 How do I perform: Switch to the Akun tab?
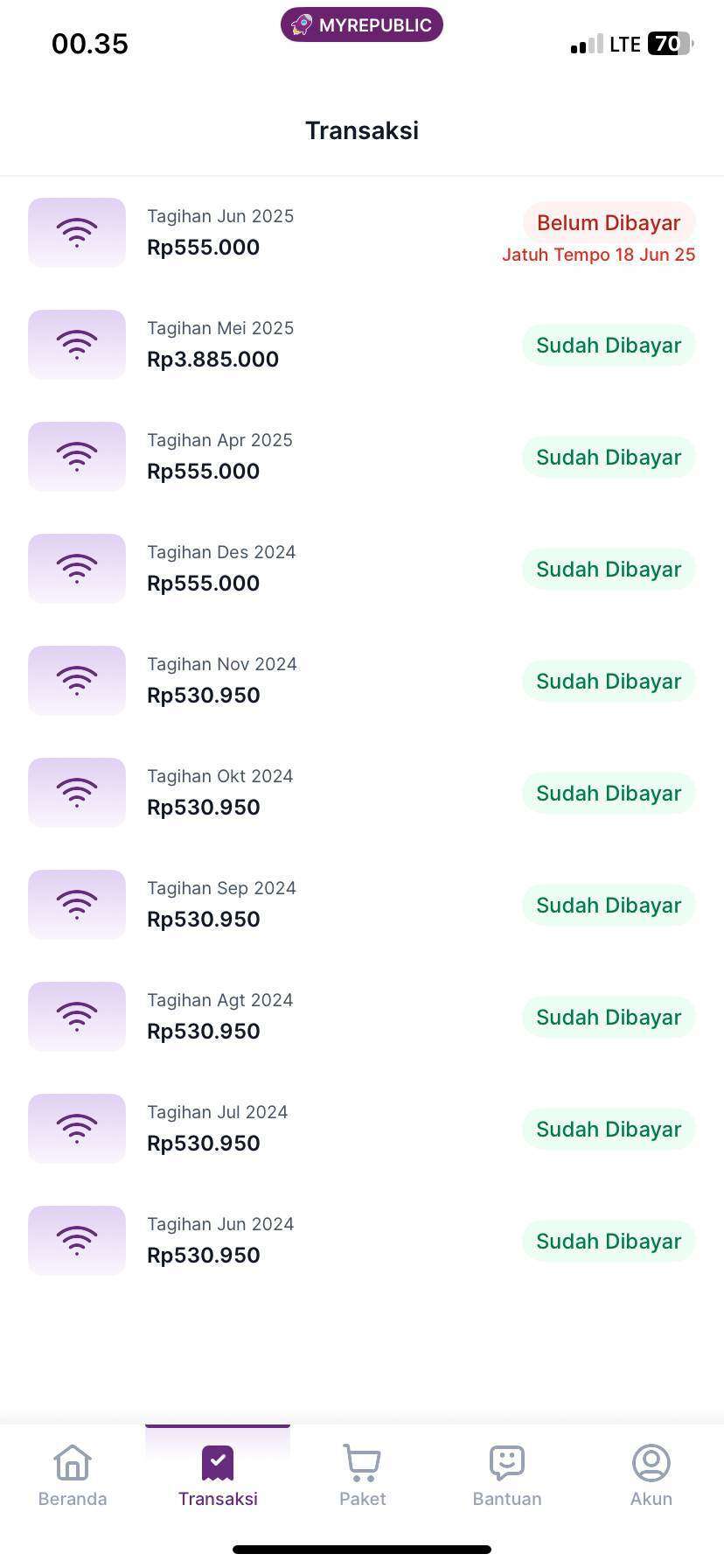tap(651, 1475)
